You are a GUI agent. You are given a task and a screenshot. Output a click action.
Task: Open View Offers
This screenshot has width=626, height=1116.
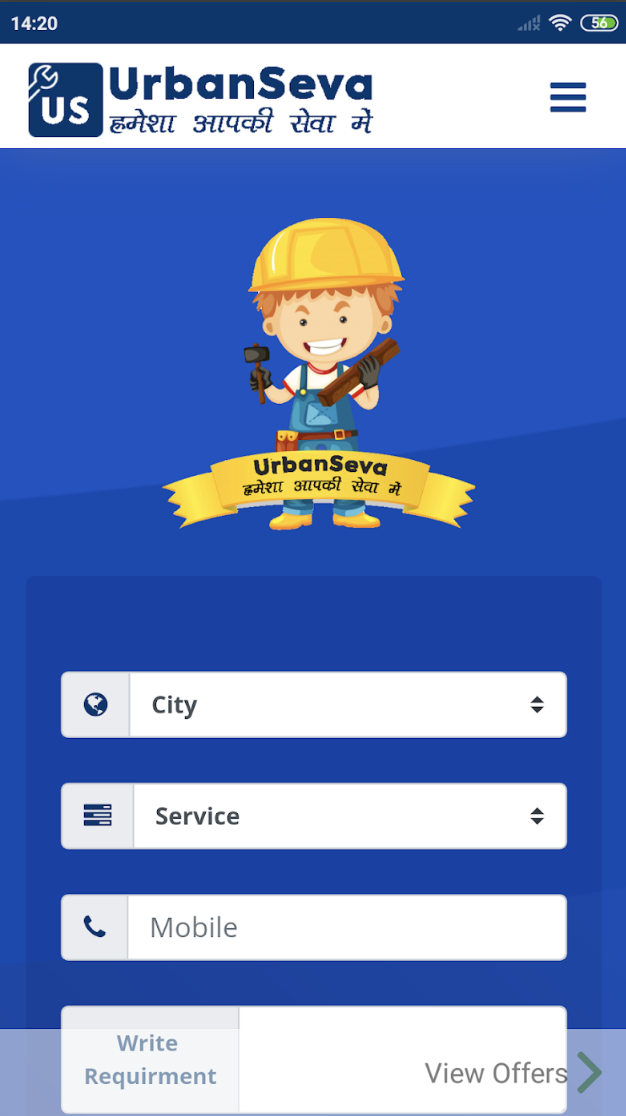pyautogui.click(x=512, y=1073)
